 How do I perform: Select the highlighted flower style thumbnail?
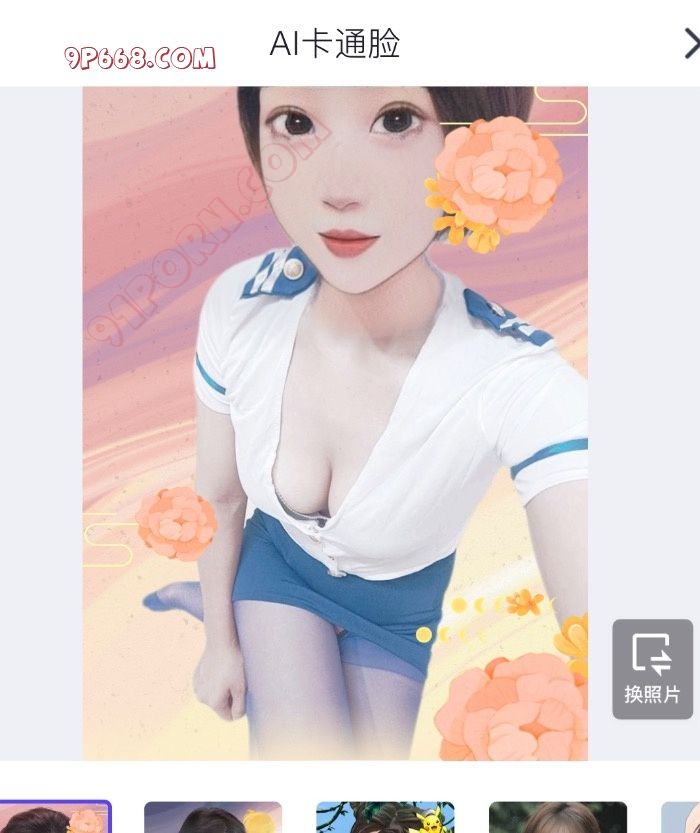[x=55, y=818]
